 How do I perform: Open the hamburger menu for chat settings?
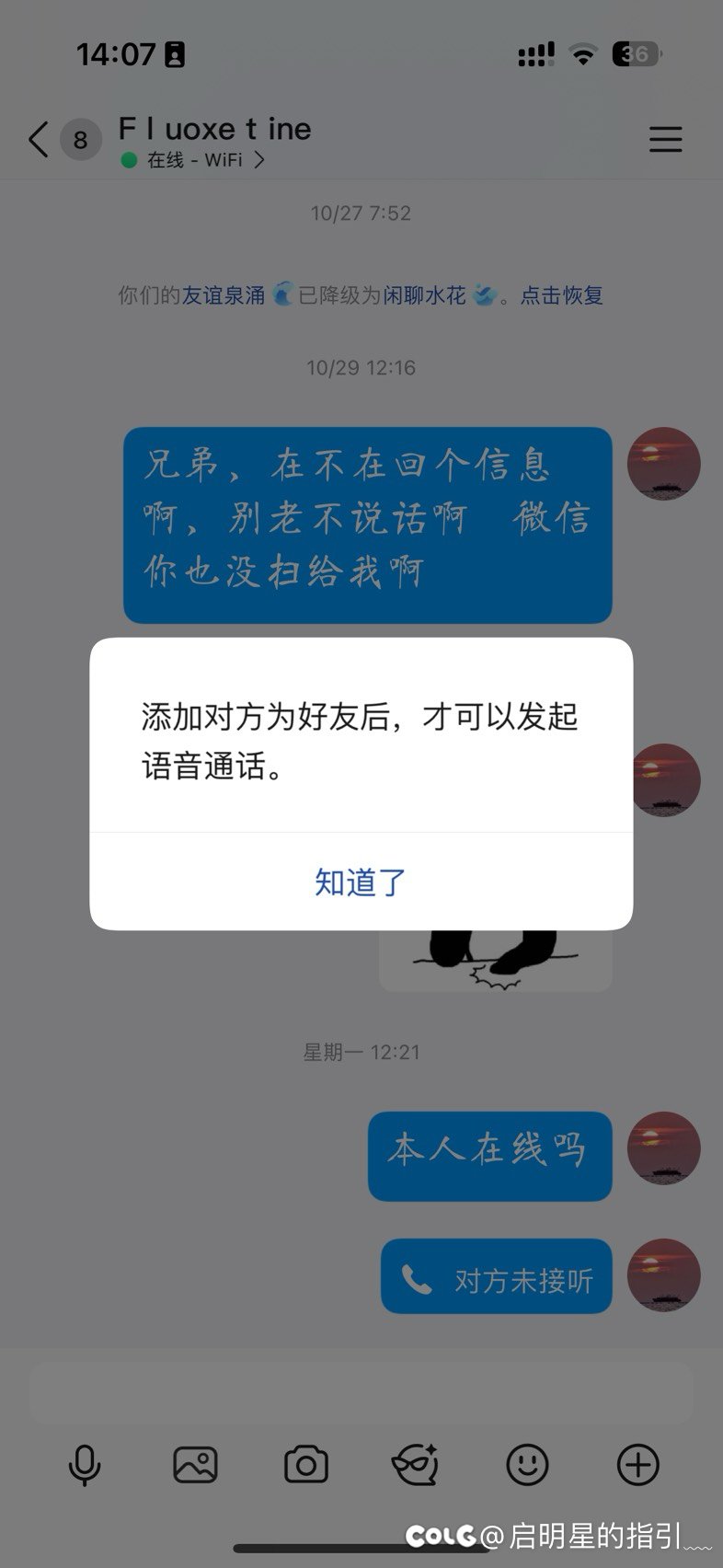point(665,139)
